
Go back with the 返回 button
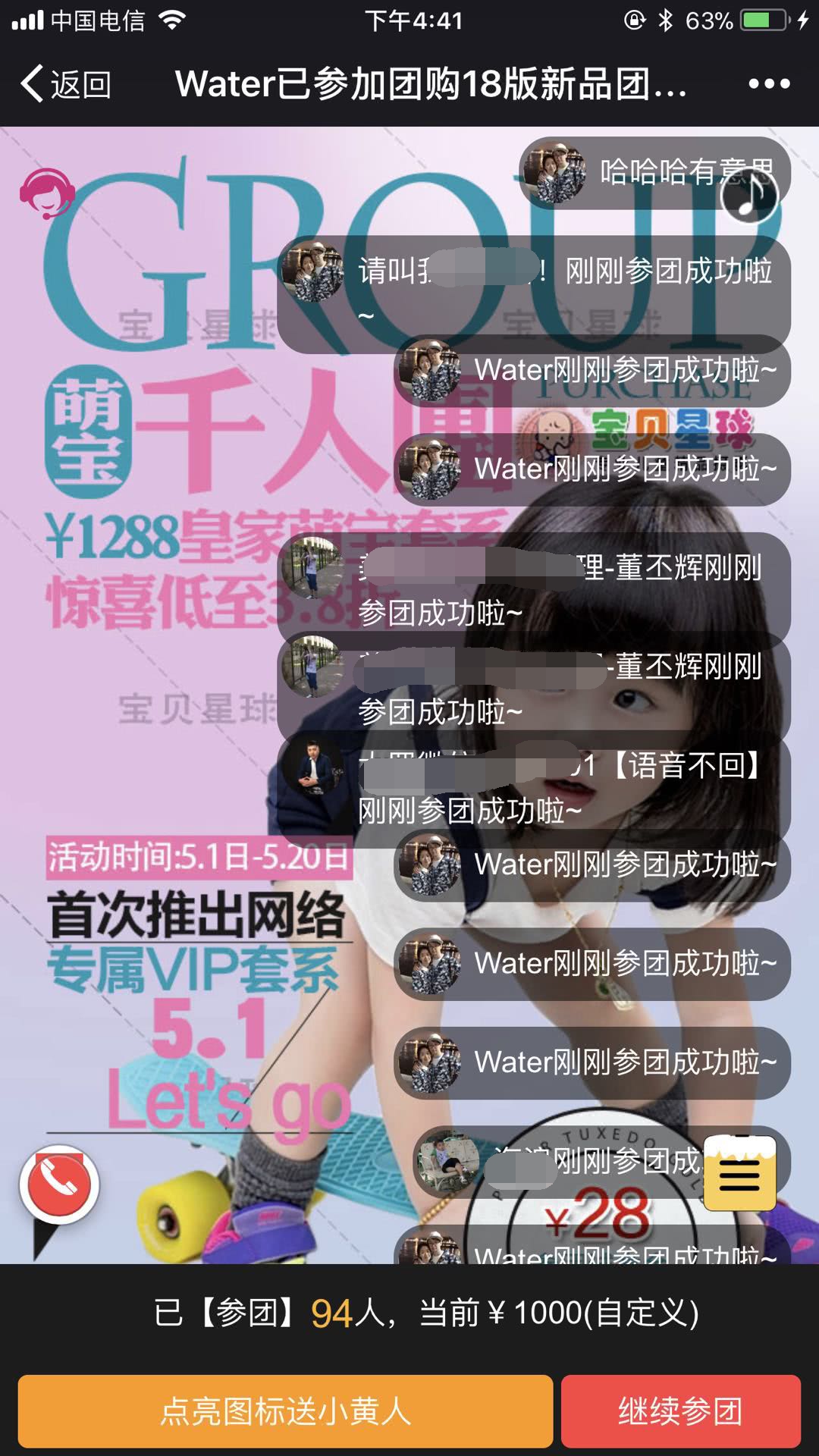66,83
